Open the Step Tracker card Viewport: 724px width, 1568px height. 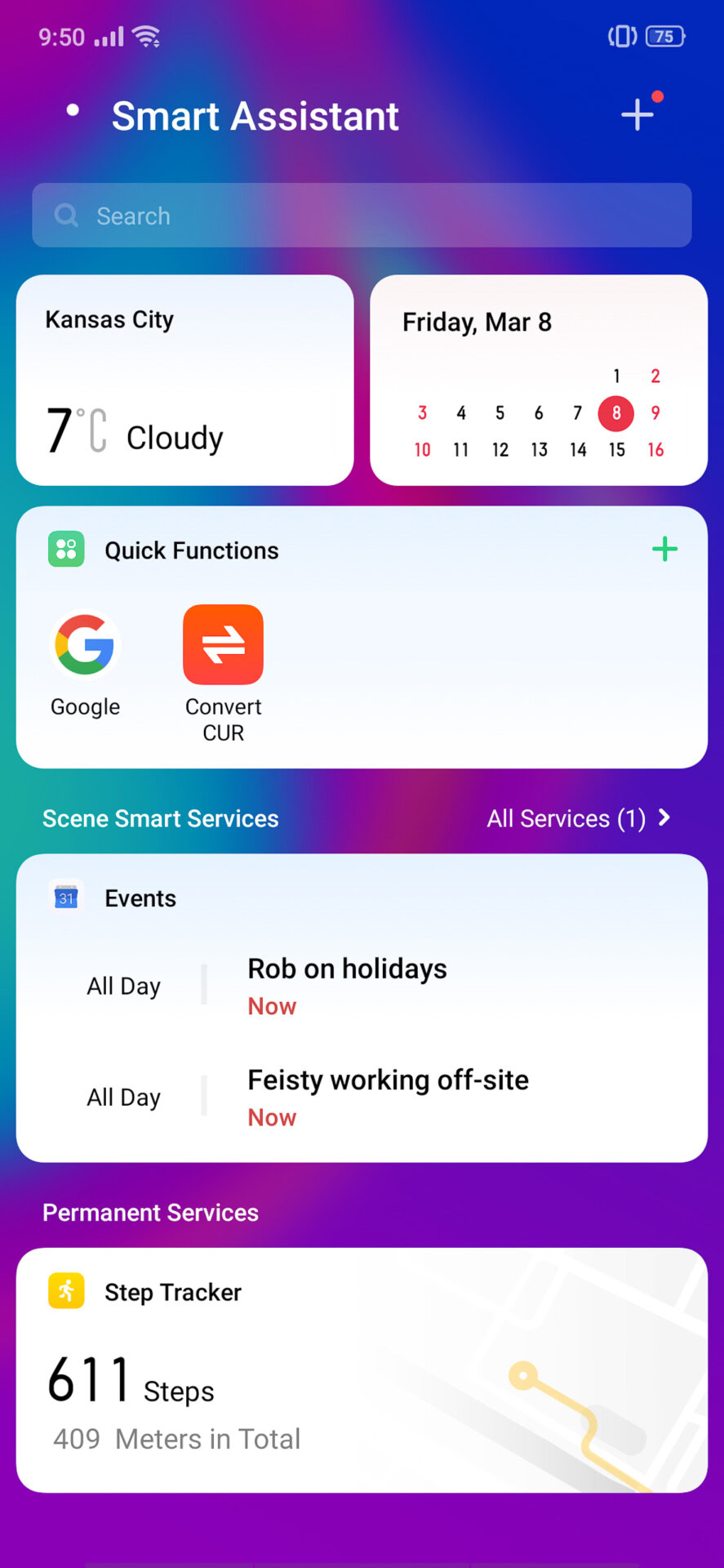point(362,1370)
